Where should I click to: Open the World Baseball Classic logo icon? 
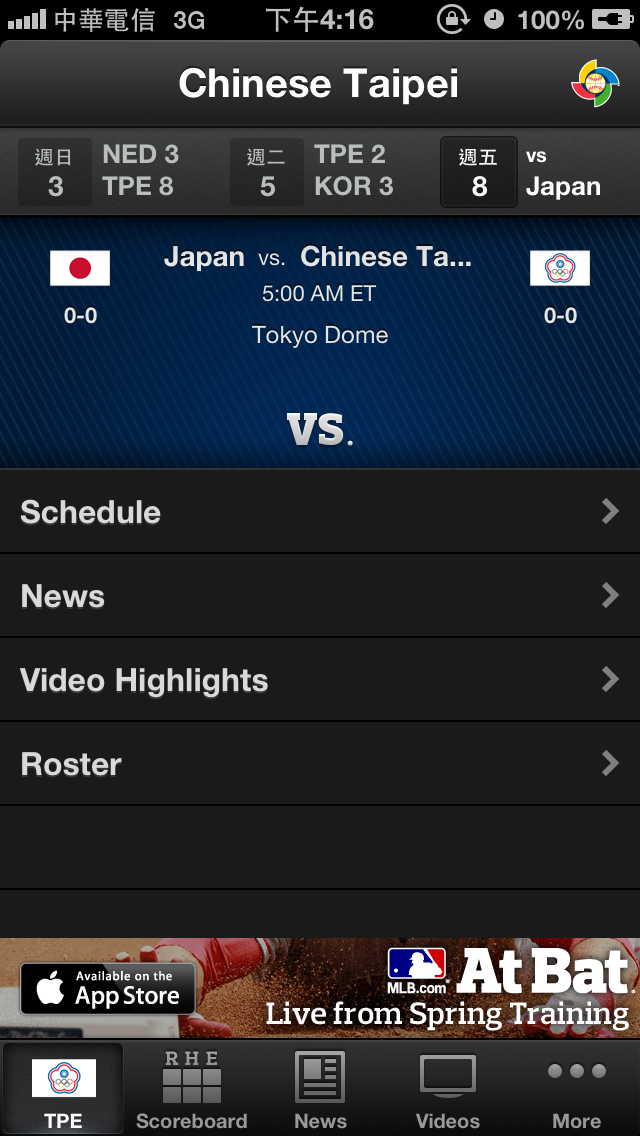tap(595, 84)
